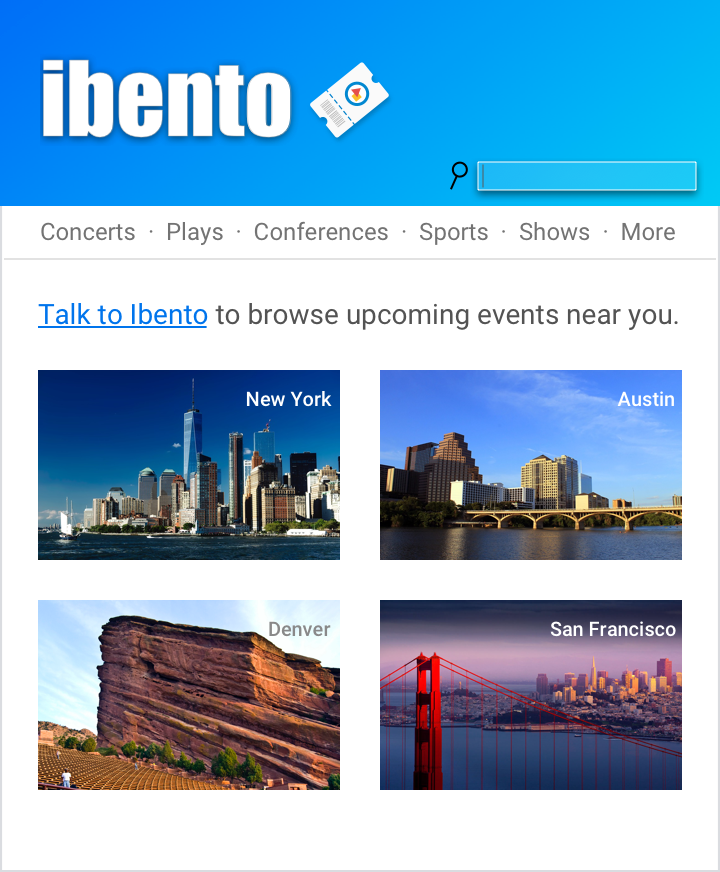720x872 pixels.
Task: Choose the Austin city tile
Action: coord(531,465)
